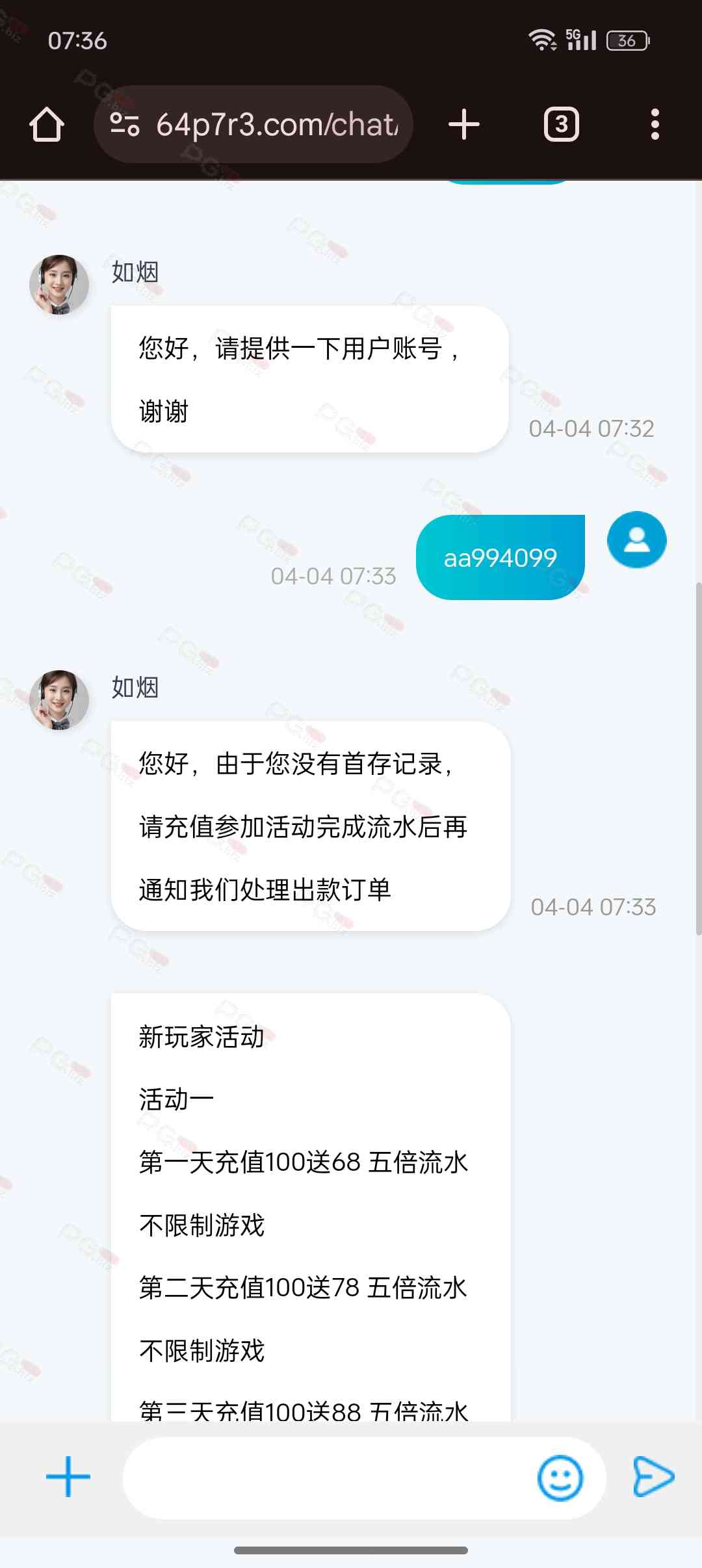Open the browser overflow menu
The width and height of the screenshot is (702, 1568).
pyautogui.click(x=655, y=124)
